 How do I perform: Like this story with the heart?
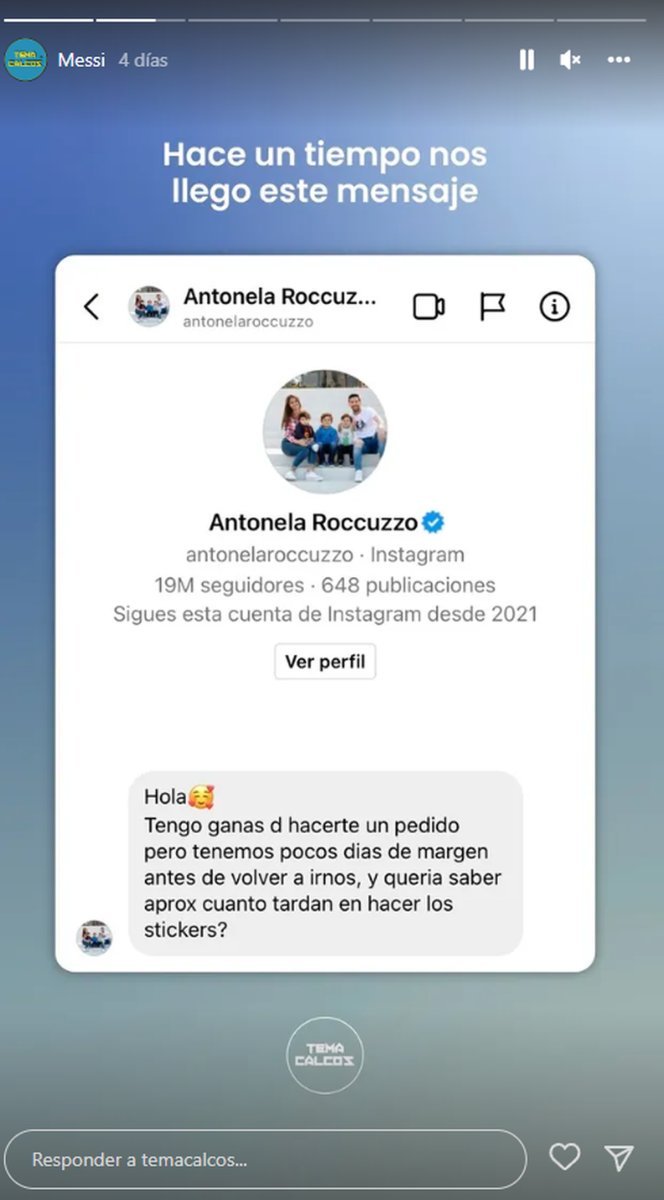(x=565, y=1157)
